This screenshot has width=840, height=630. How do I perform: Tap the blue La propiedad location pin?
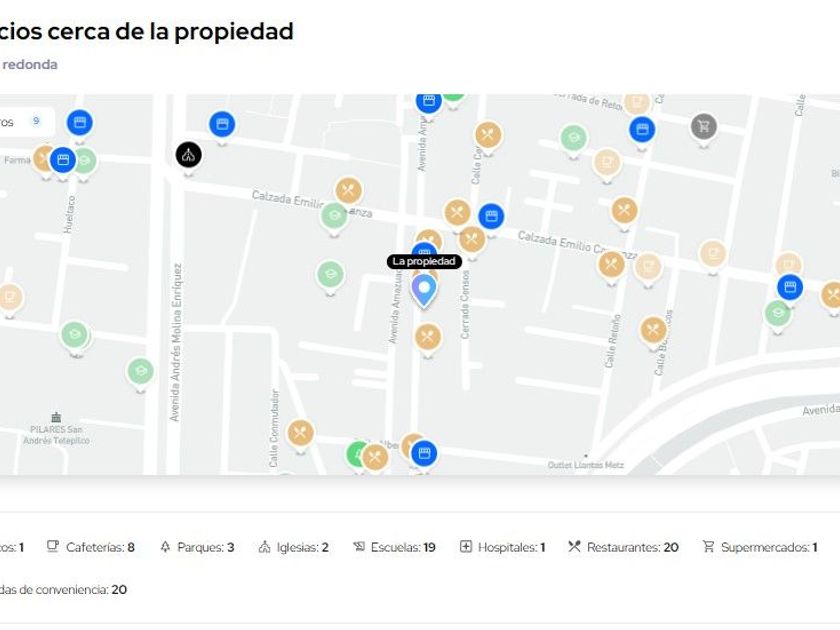(425, 290)
